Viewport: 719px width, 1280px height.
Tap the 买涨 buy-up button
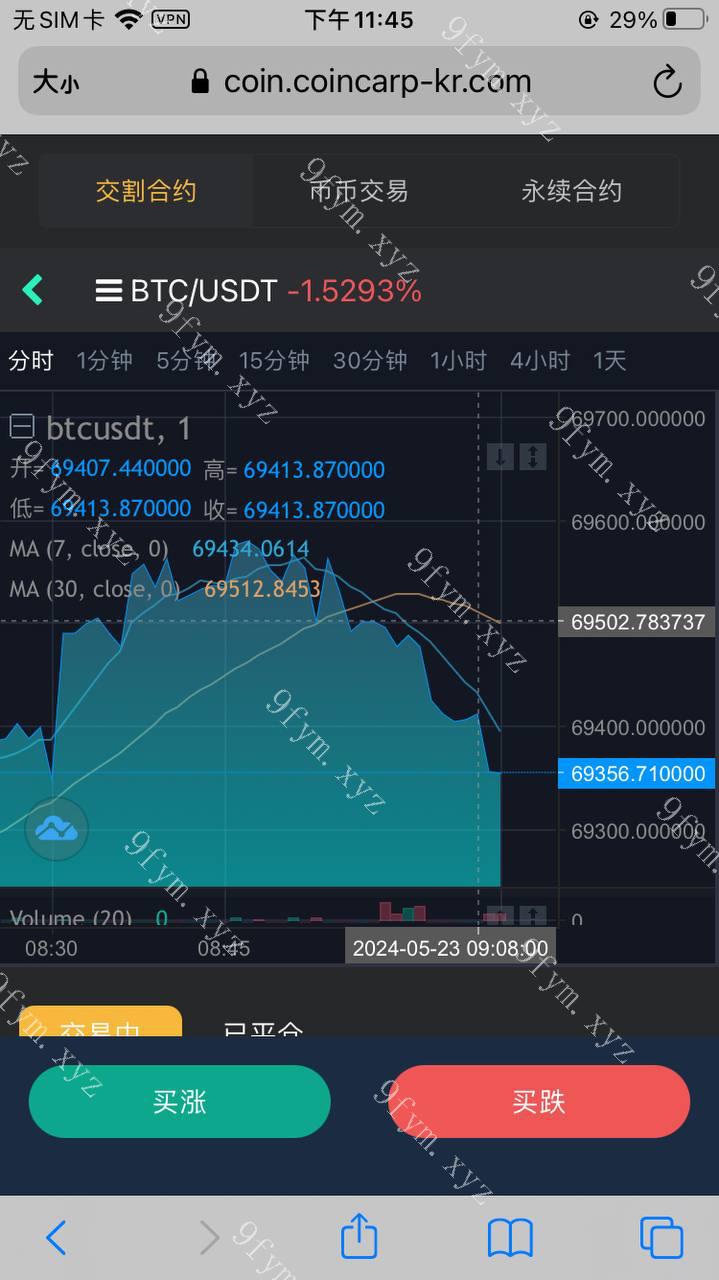180,1101
